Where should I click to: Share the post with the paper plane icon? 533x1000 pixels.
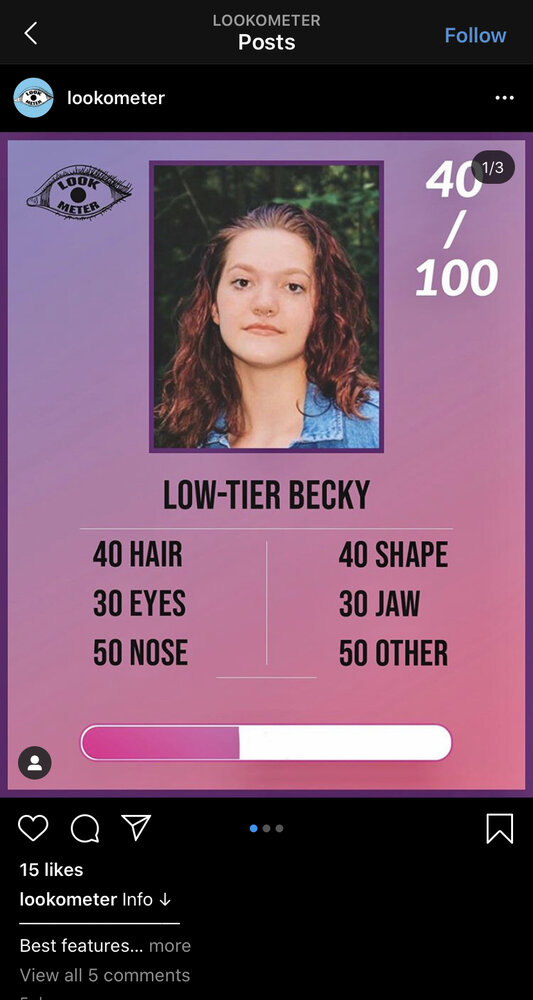coord(136,827)
